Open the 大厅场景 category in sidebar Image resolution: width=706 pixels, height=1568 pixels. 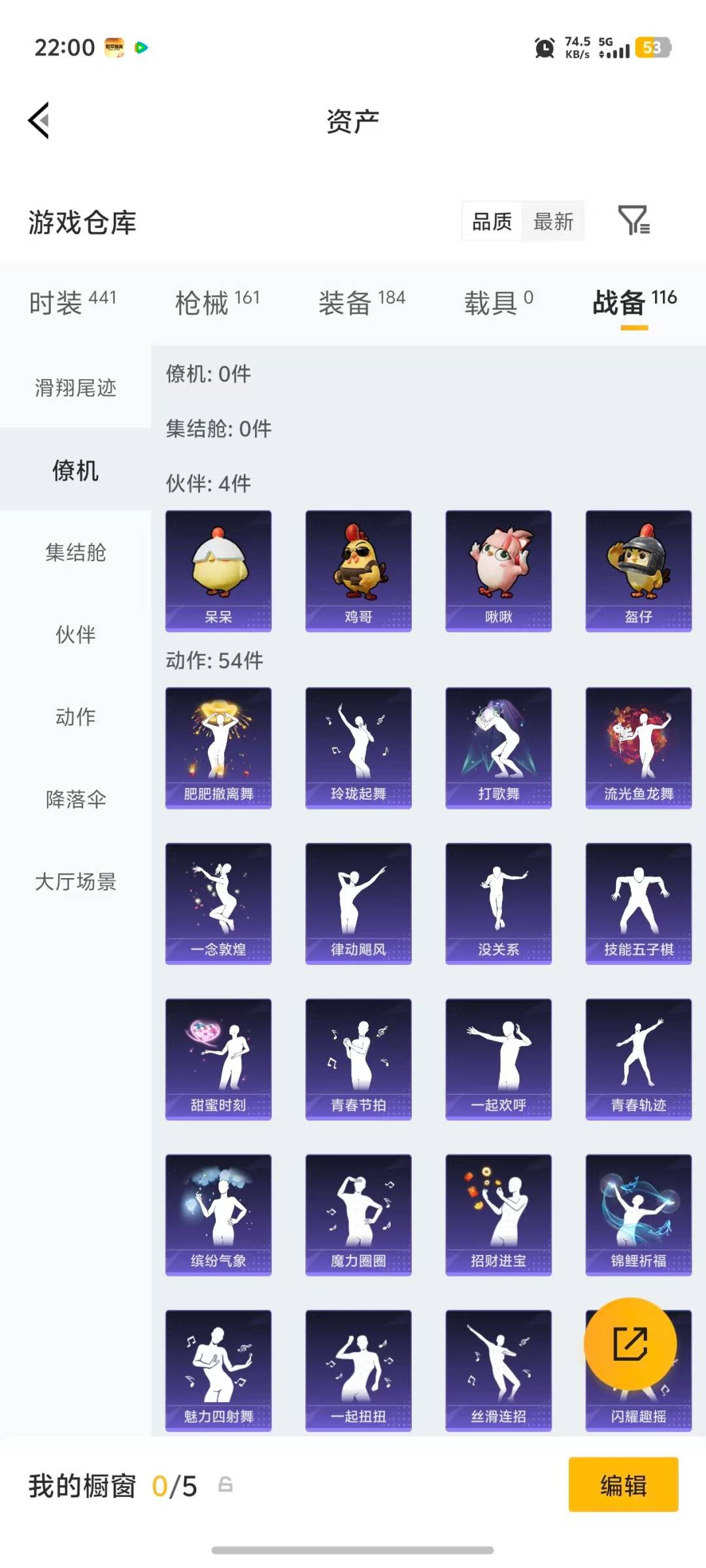click(x=75, y=881)
